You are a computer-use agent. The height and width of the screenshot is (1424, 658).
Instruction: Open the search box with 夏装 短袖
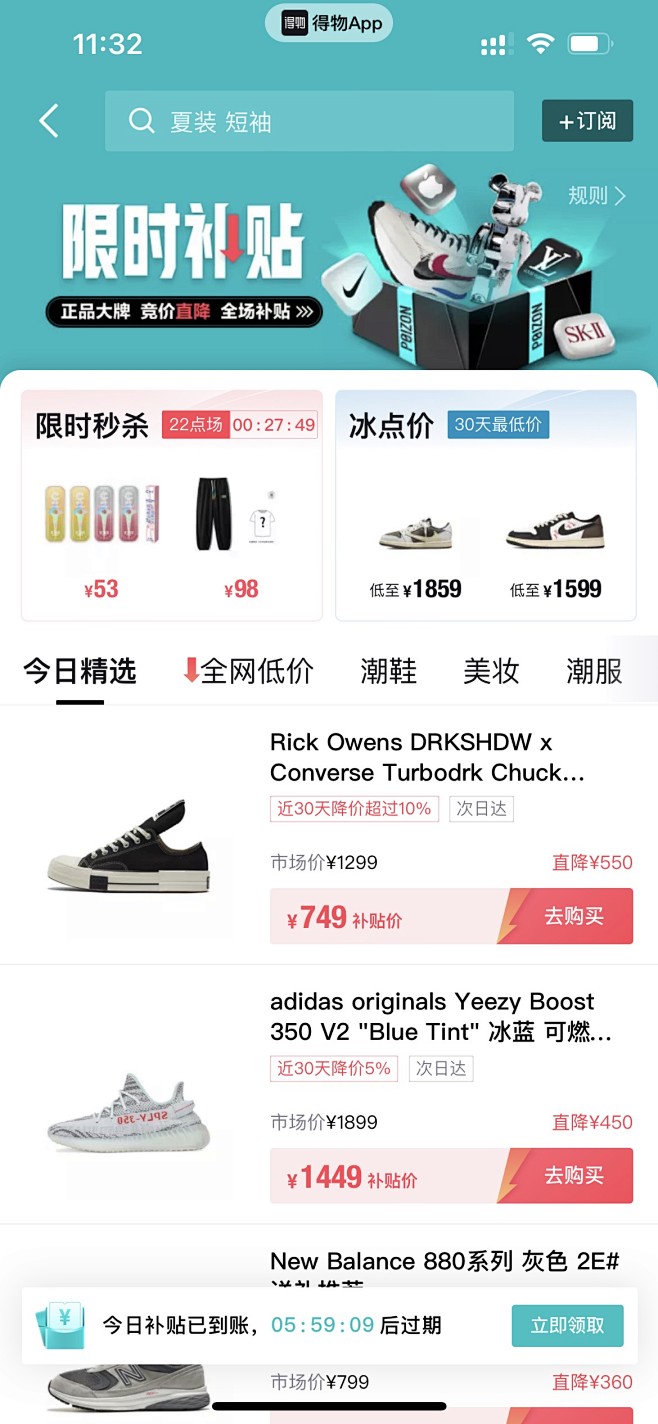click(309, 121)
